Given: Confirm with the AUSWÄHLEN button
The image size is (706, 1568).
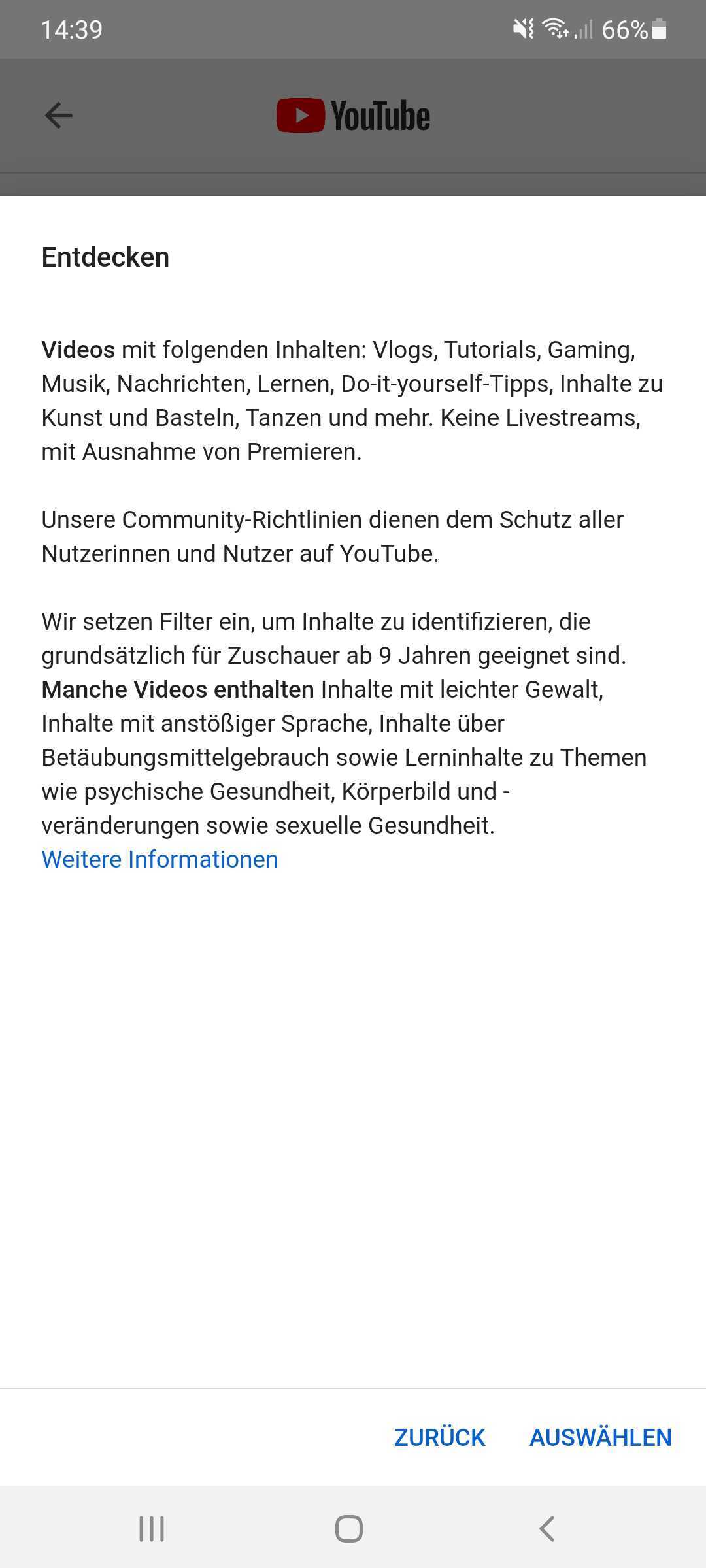Looking at the screenshot, I should coord(600,1437).
